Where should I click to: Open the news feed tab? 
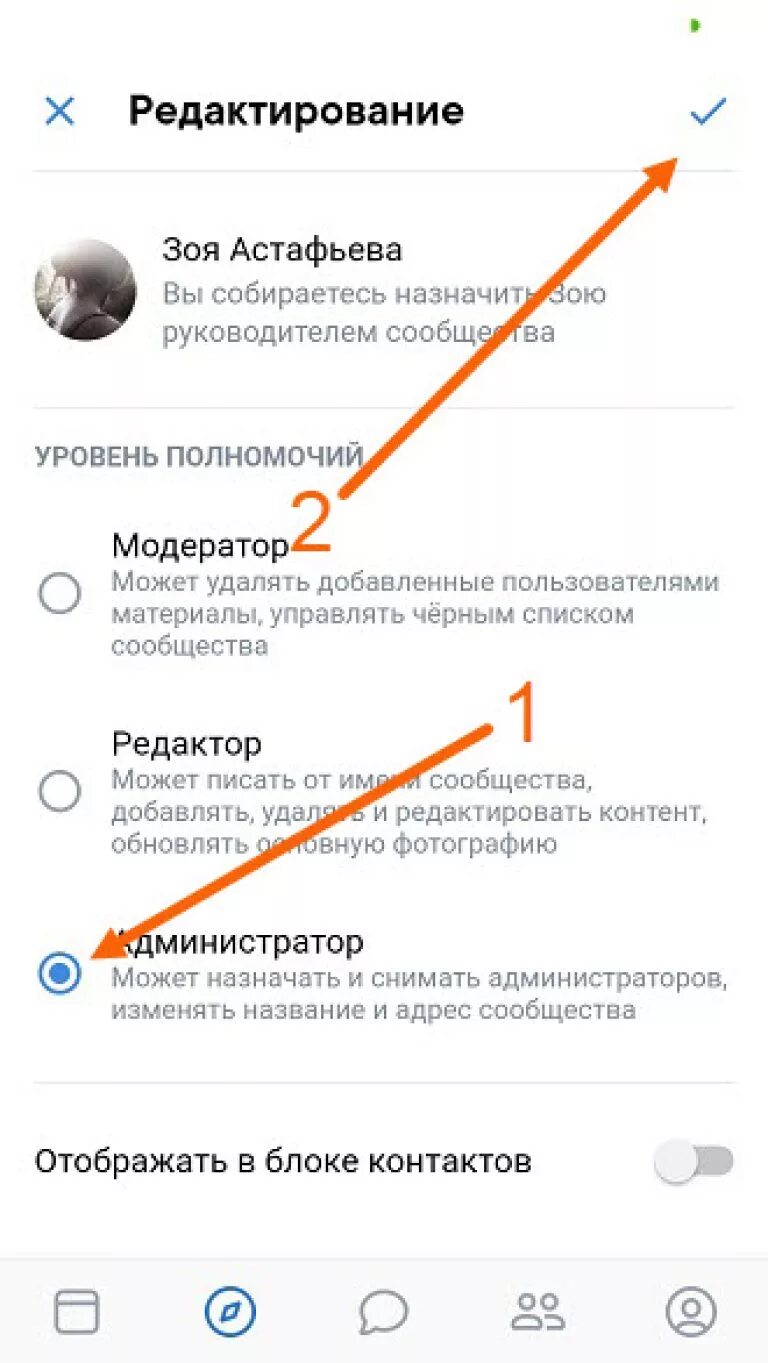(77, 1311)
